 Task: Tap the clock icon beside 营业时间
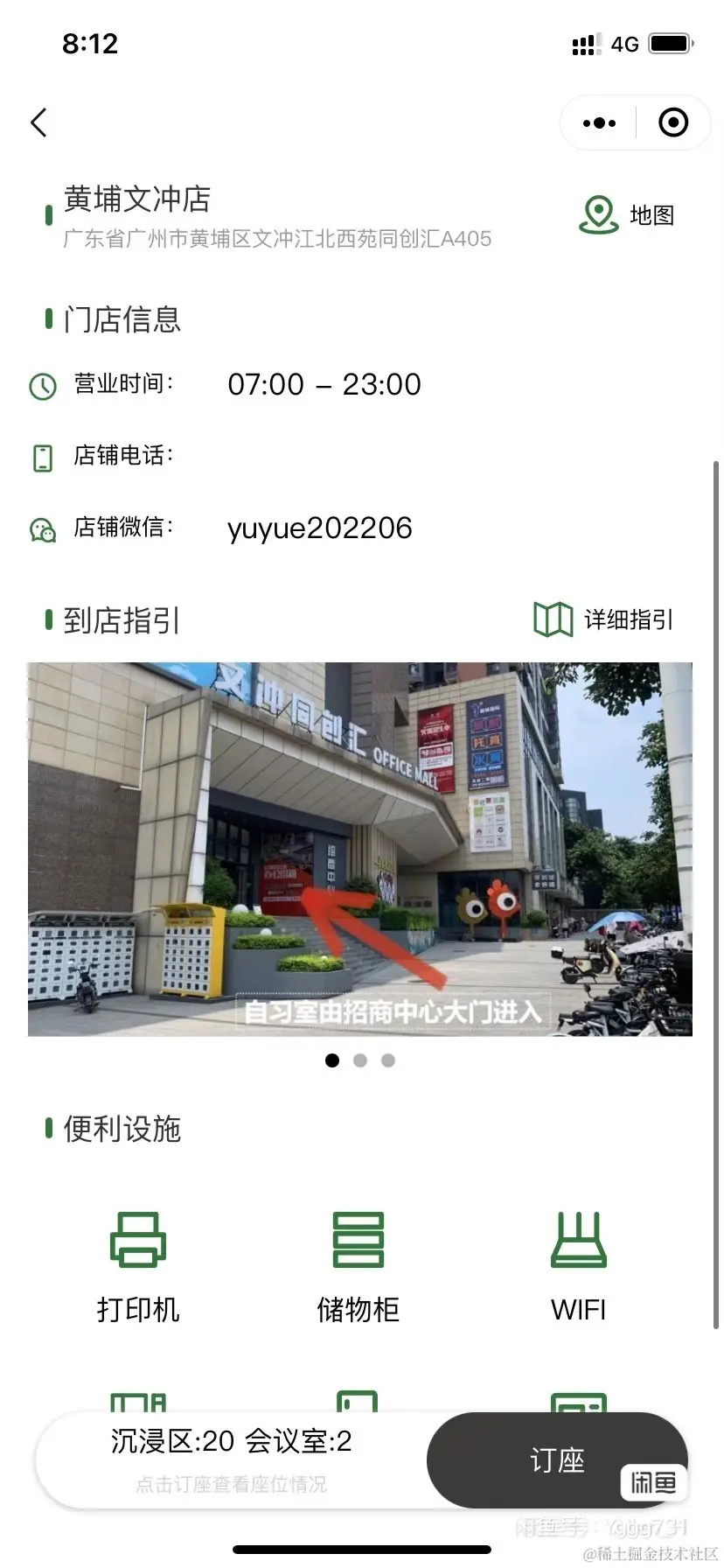[x=42, y=385]
